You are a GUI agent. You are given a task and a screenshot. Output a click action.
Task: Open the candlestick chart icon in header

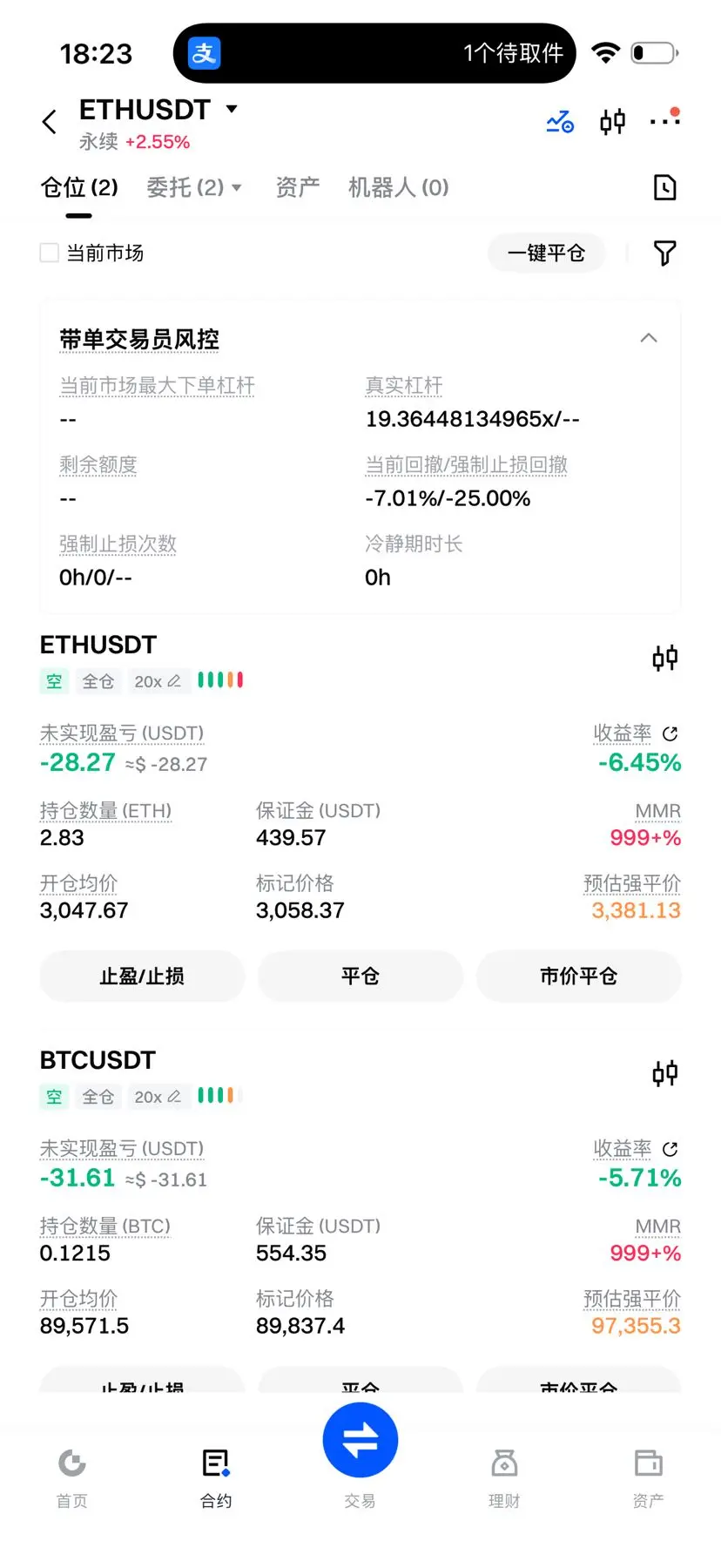point(612,122)
